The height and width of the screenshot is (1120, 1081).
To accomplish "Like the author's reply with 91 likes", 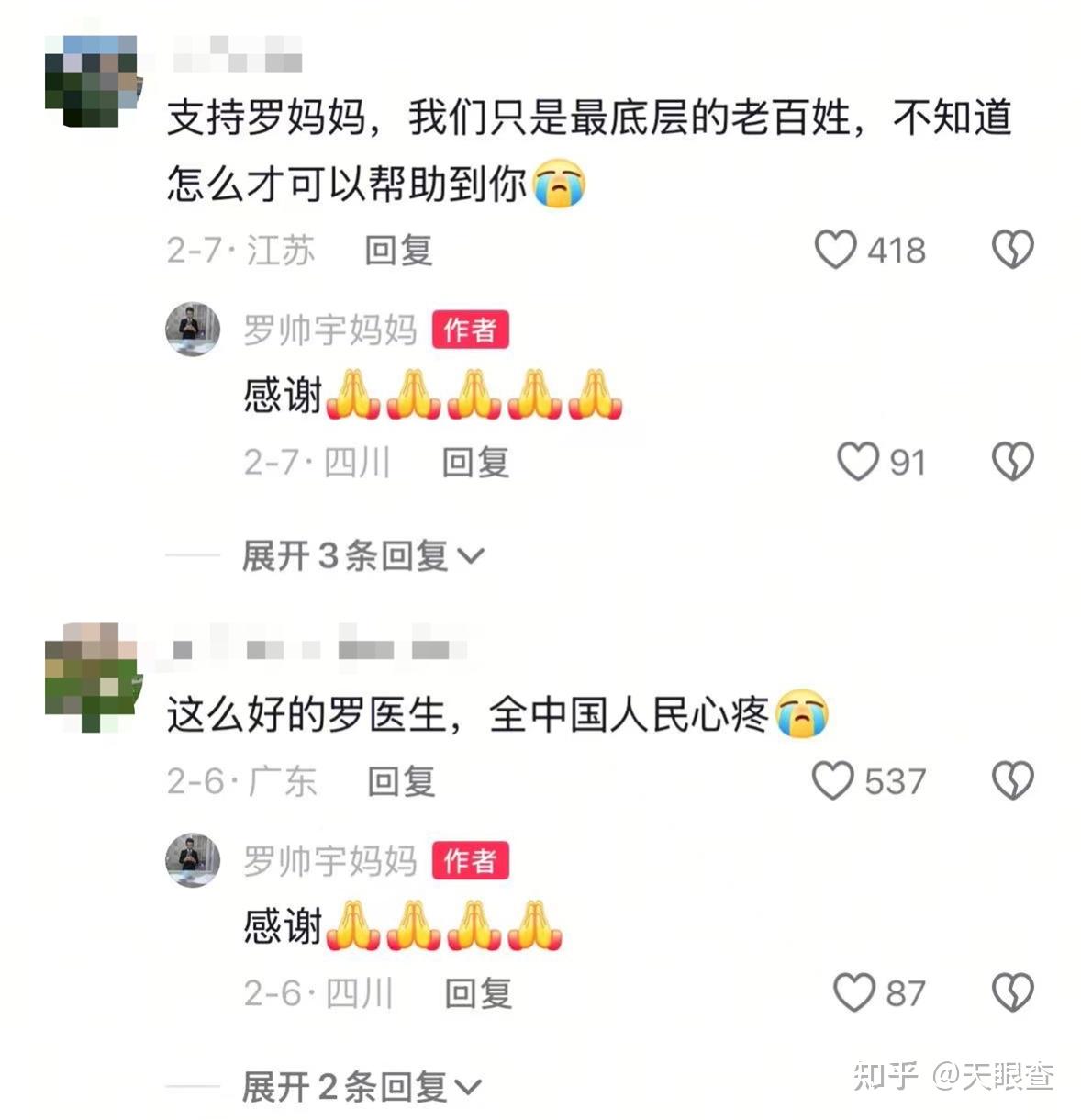I will [x=857, y=462].
